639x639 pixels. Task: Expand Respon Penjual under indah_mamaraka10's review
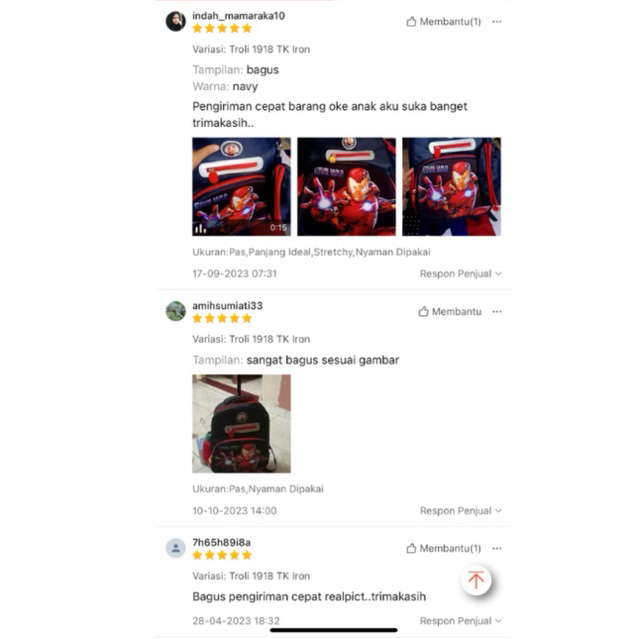(460, 273)
